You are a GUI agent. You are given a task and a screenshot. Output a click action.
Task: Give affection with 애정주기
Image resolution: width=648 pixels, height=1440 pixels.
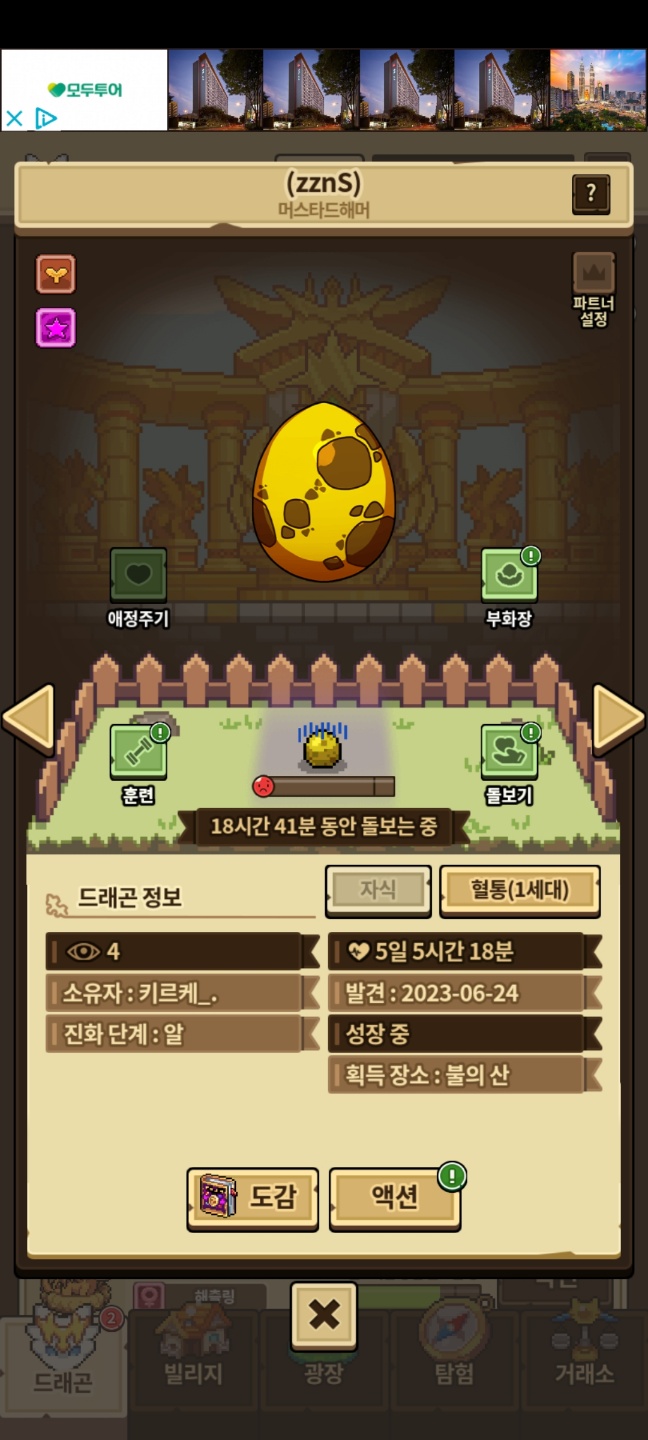click(138, 576)
